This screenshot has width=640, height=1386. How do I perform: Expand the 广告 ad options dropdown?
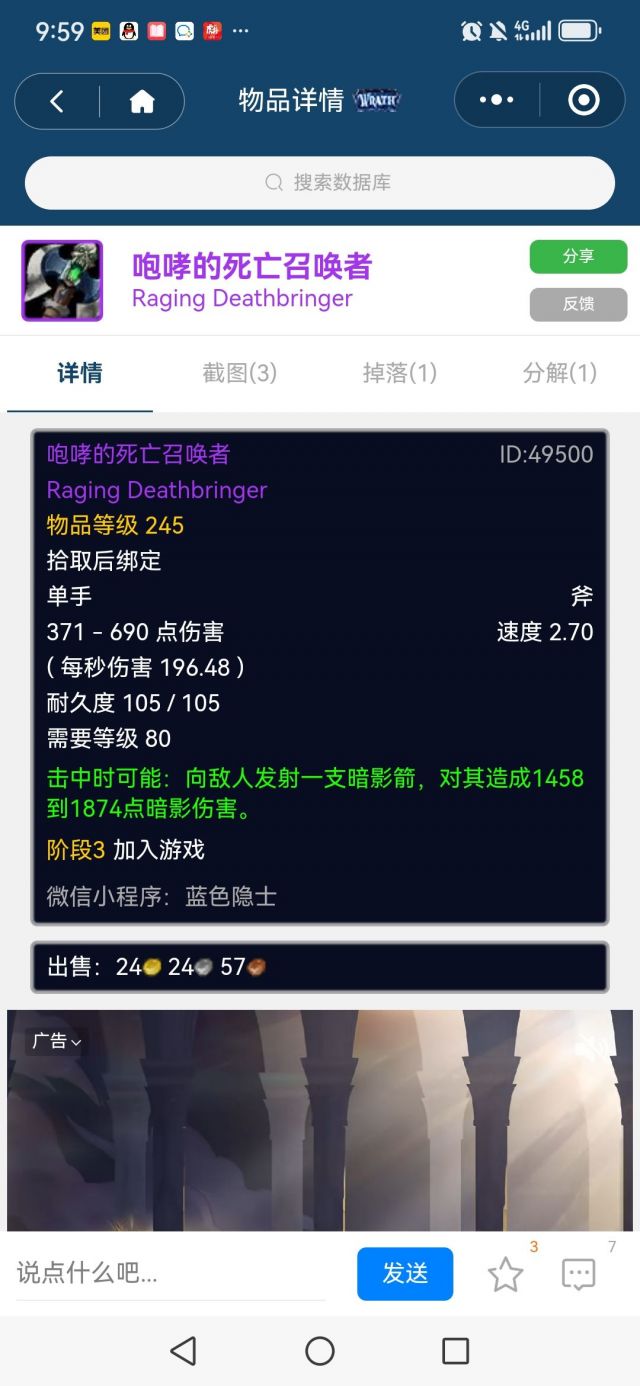pos(56,1042)
